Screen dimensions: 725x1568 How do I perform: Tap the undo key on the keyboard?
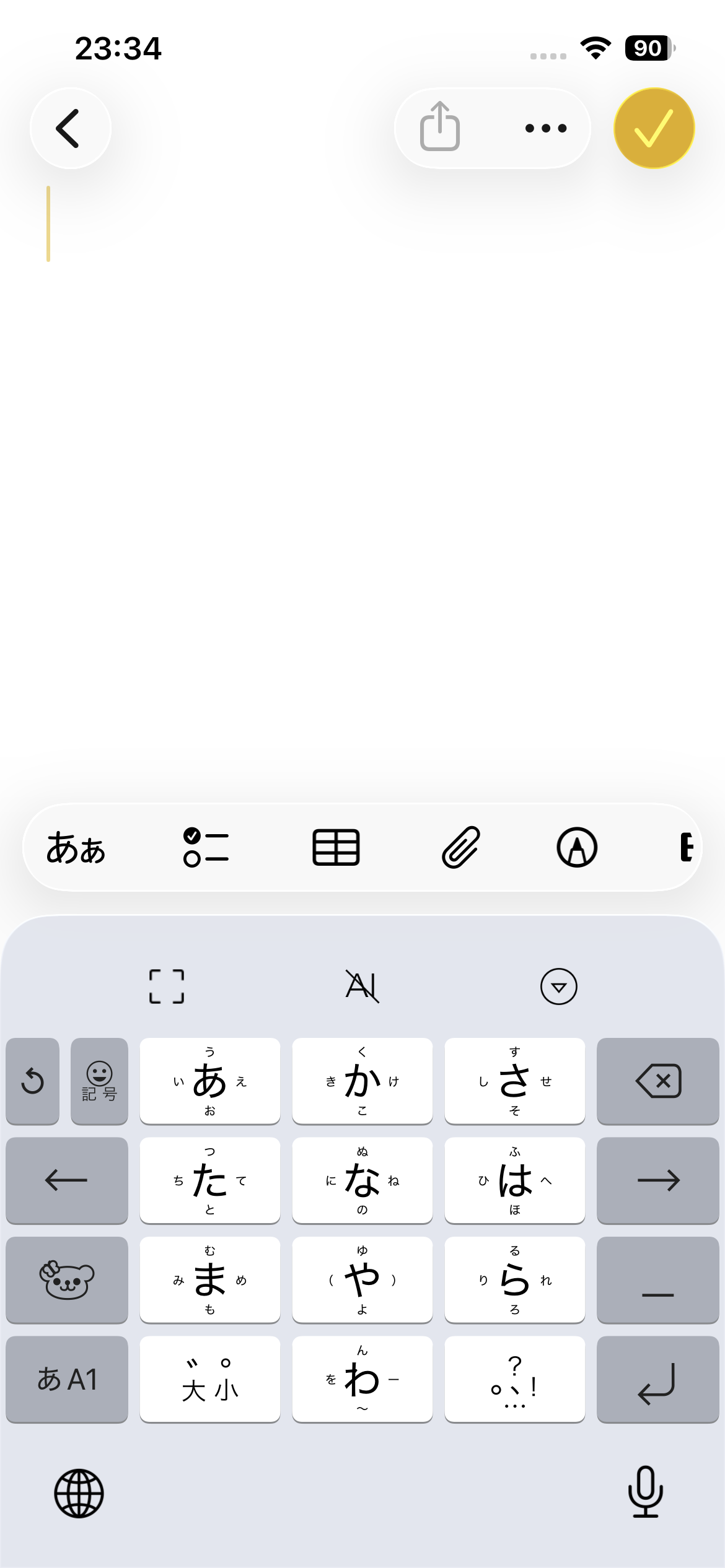(x=32, y=1081)
